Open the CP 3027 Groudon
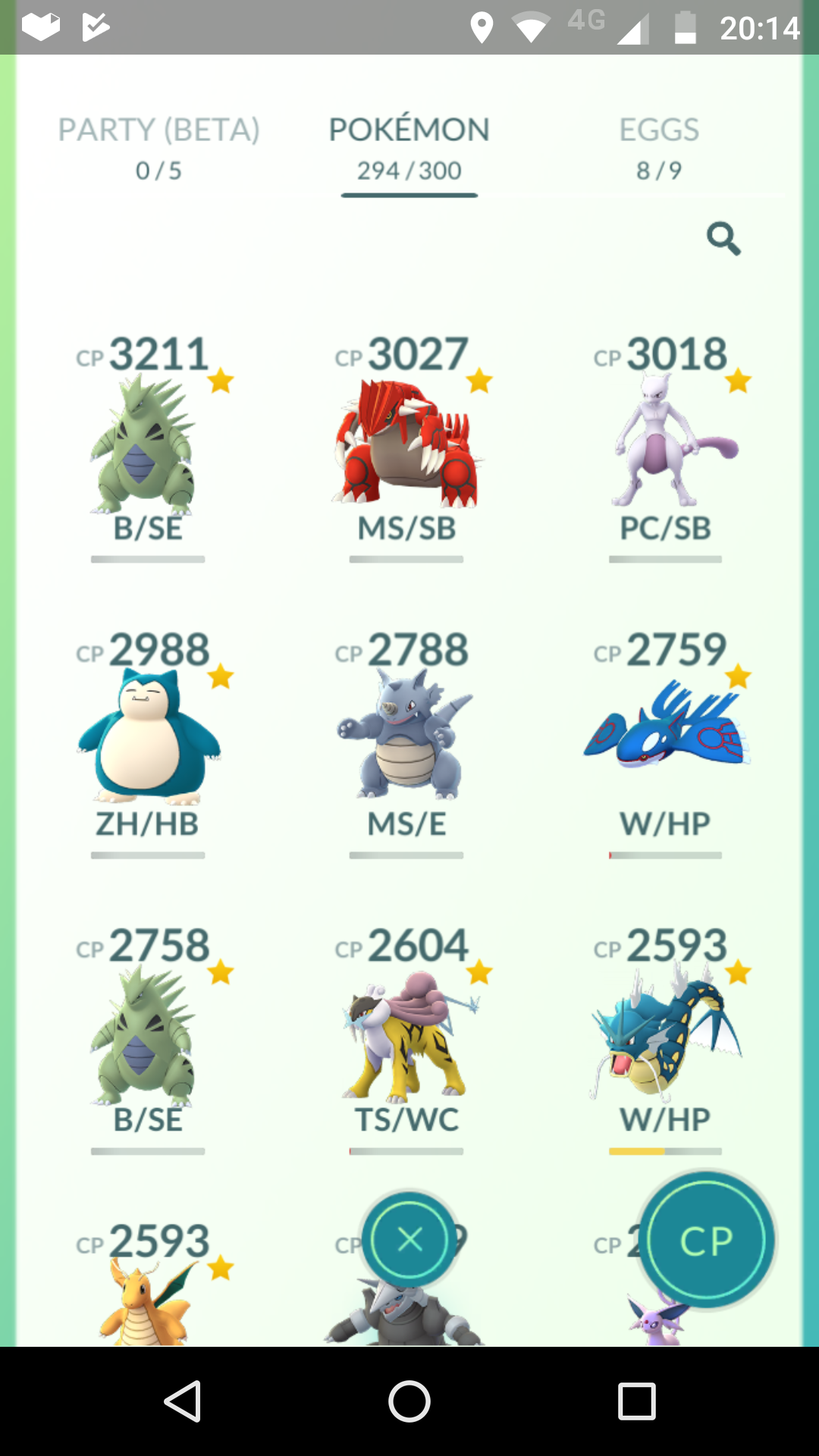 407,447
